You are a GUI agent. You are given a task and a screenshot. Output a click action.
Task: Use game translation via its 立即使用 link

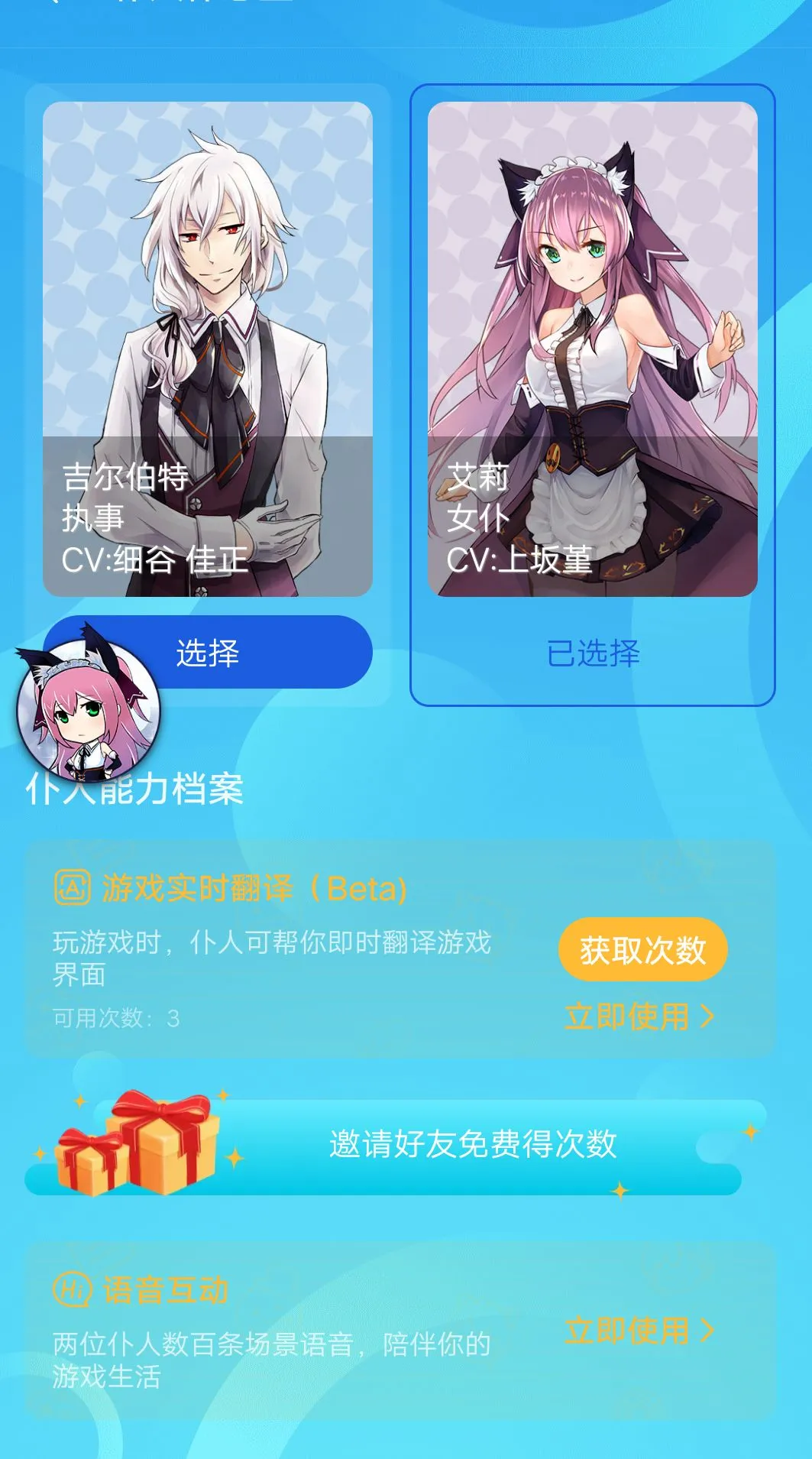[639, 1016]
